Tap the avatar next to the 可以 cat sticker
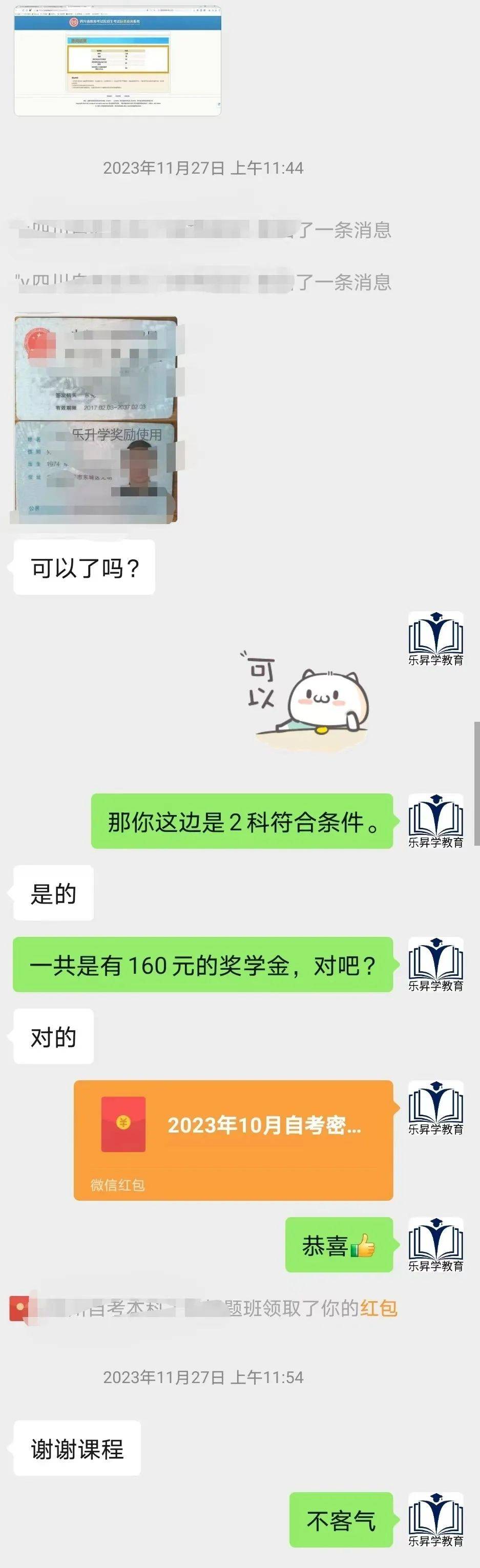Screen dimensions: 480x1568 435,639
